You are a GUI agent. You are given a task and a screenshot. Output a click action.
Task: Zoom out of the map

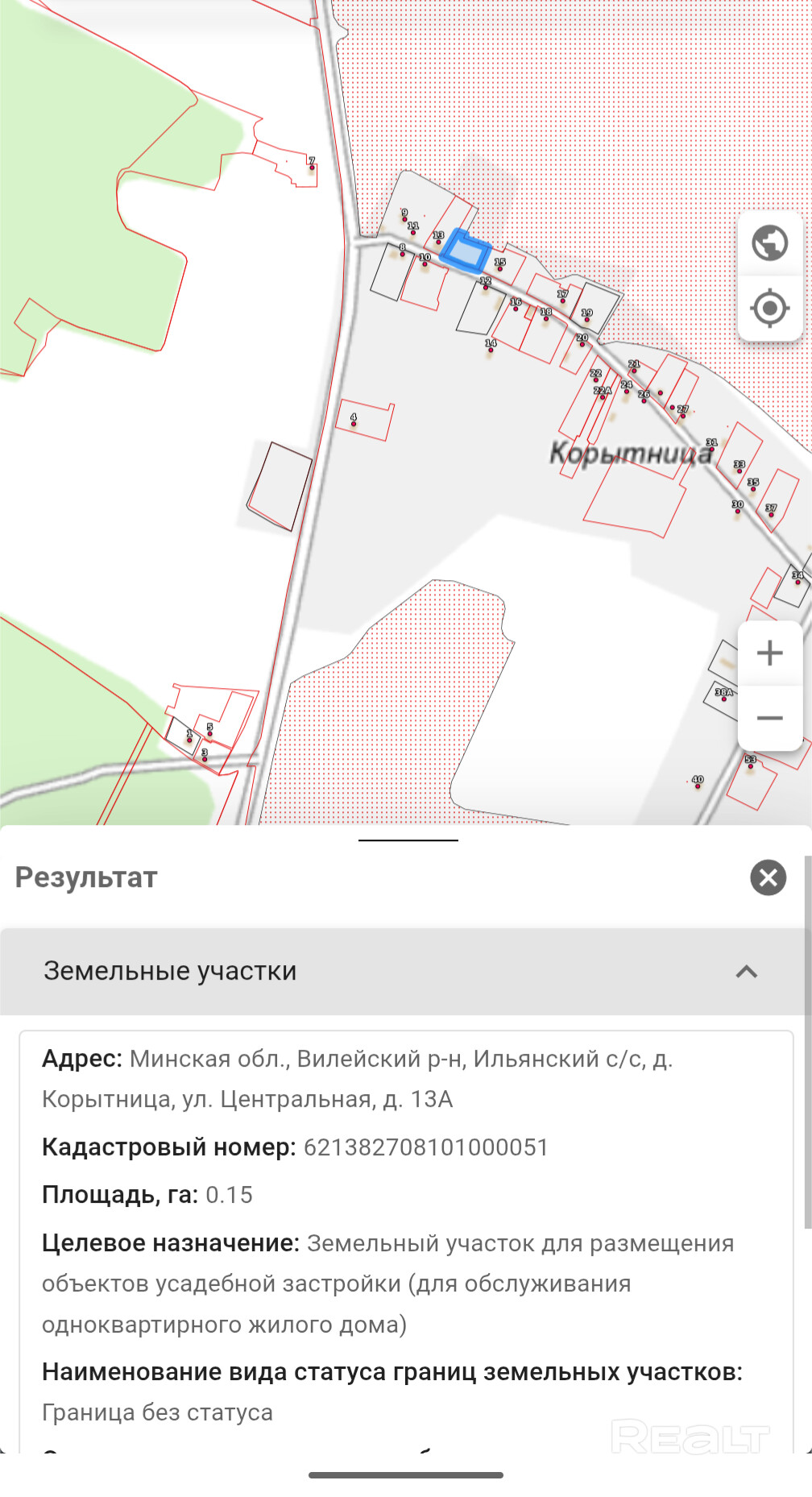(769, 718)
